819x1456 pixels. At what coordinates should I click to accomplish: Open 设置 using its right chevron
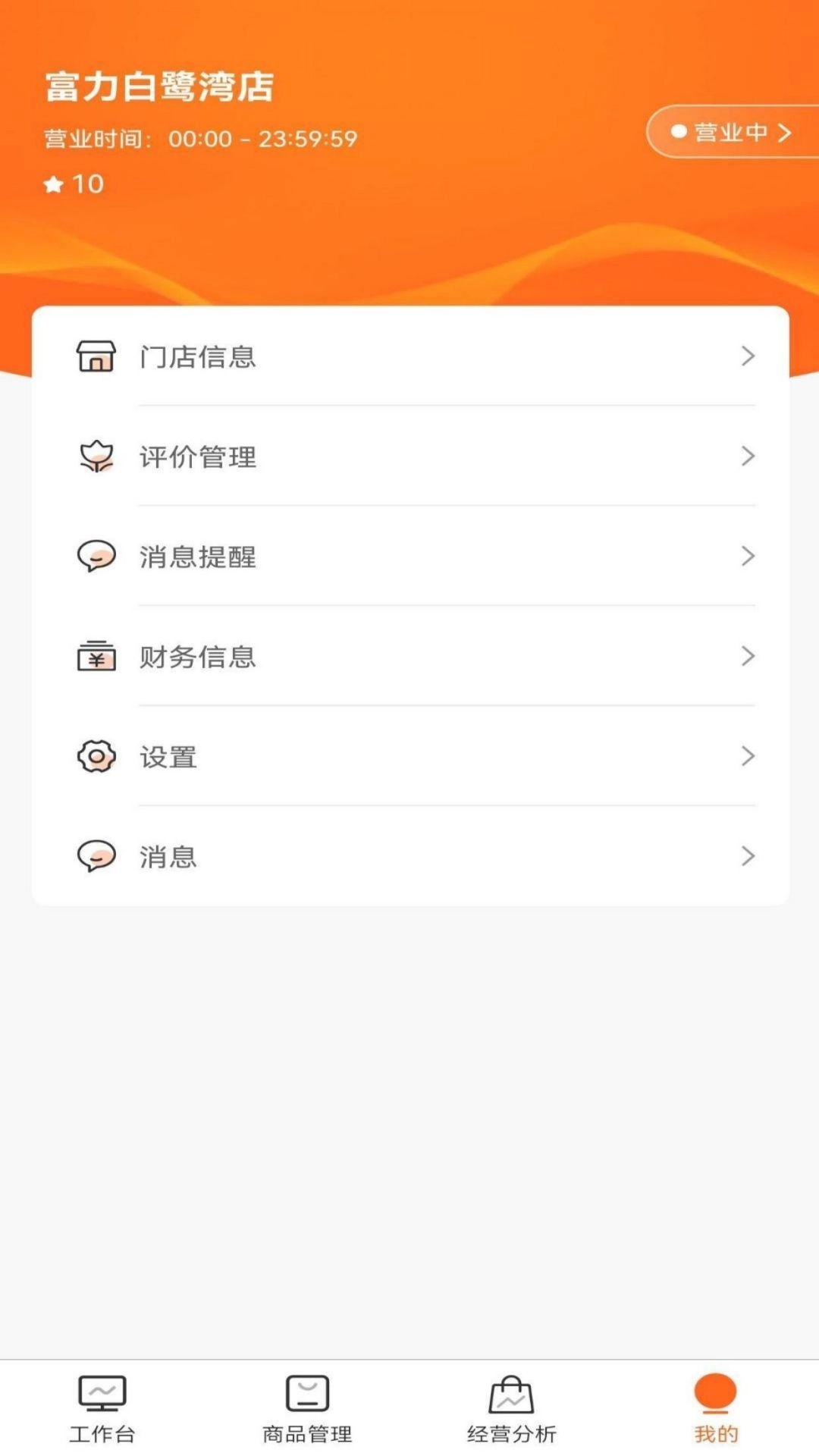749,756
